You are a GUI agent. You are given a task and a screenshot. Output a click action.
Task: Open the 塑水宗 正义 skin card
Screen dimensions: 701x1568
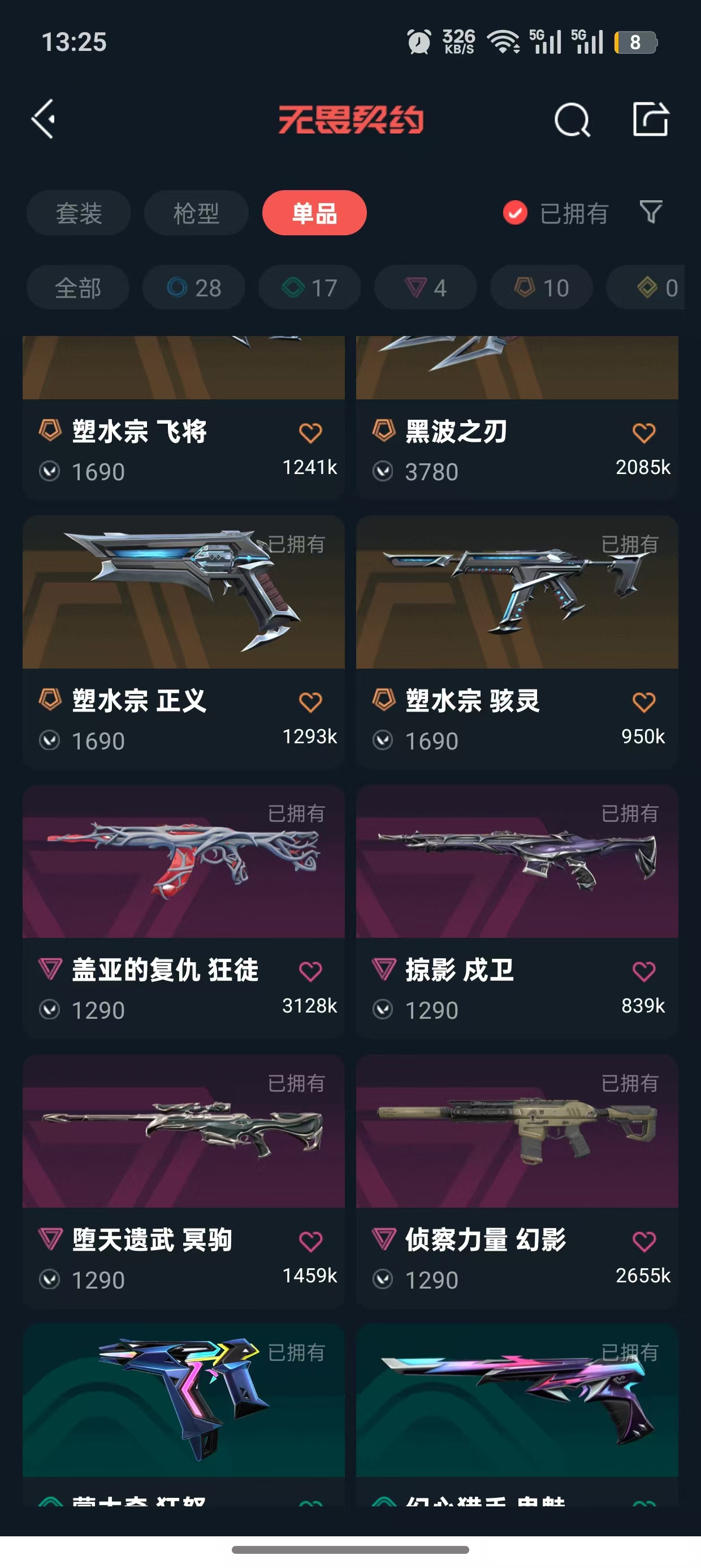pyautogui.click(x=184, y=641)
